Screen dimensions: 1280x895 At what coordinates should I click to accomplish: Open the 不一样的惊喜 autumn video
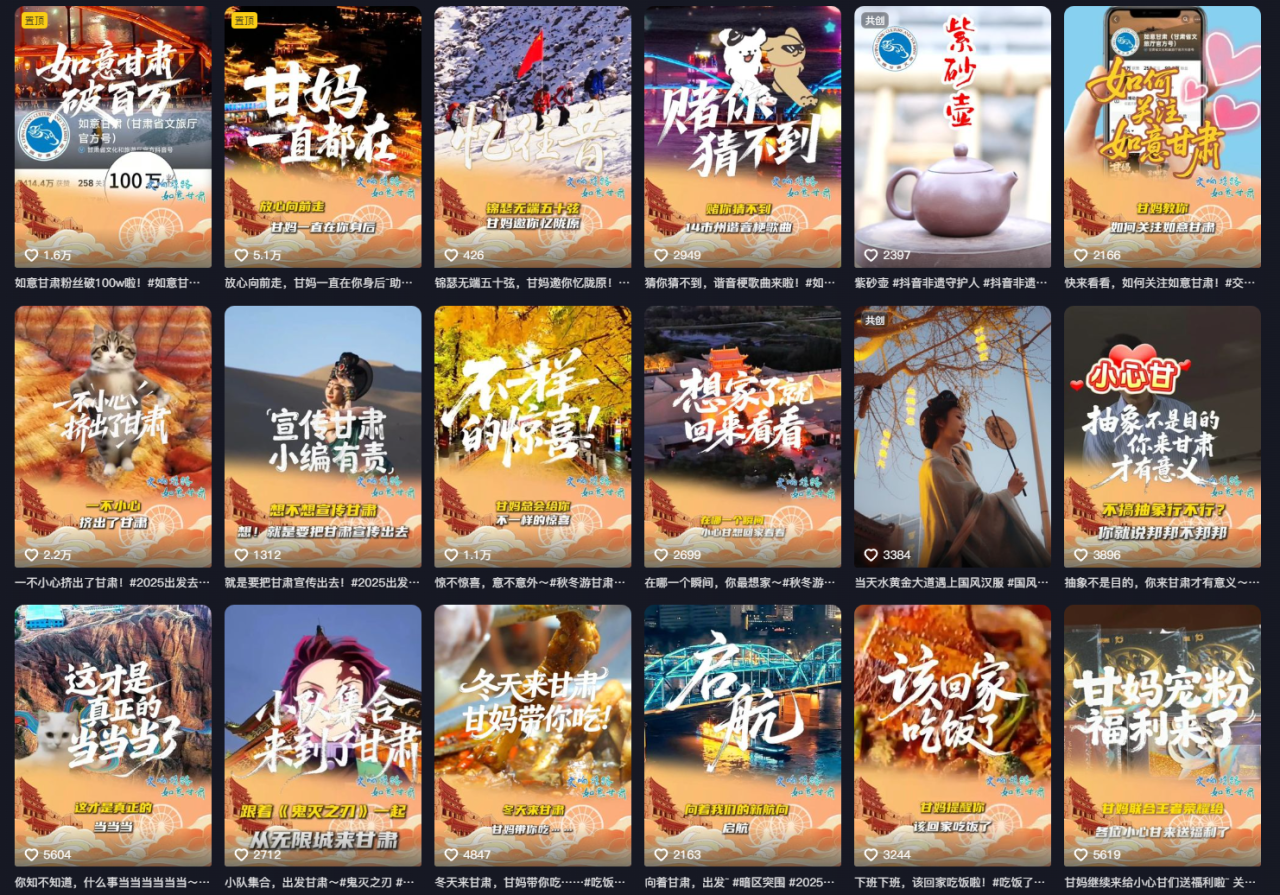pos(533,437)
